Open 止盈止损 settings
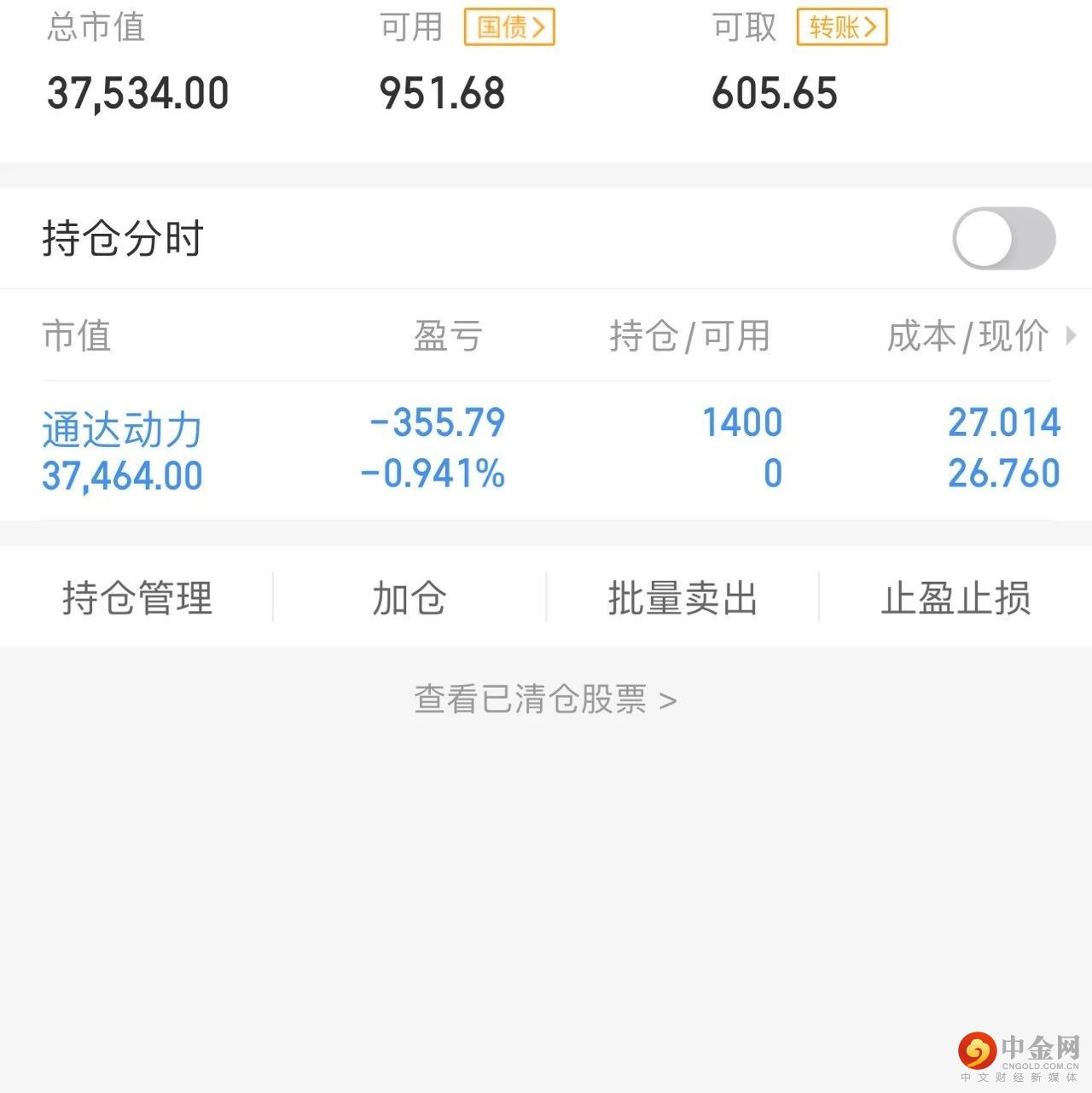1092x1093 pixels. [x=955, y=598]
